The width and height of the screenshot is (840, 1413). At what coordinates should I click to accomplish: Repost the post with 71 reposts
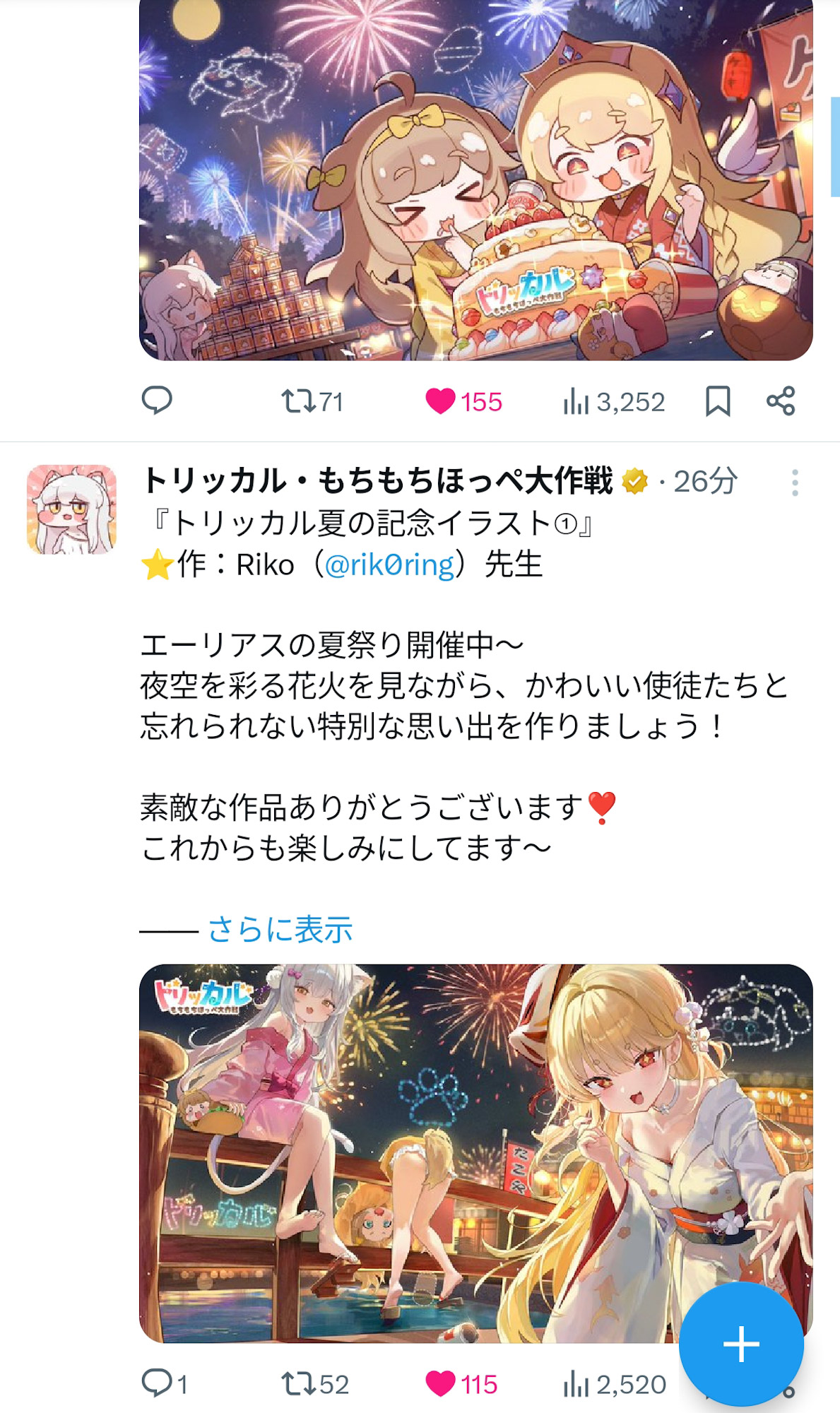(x=312, y=401)
